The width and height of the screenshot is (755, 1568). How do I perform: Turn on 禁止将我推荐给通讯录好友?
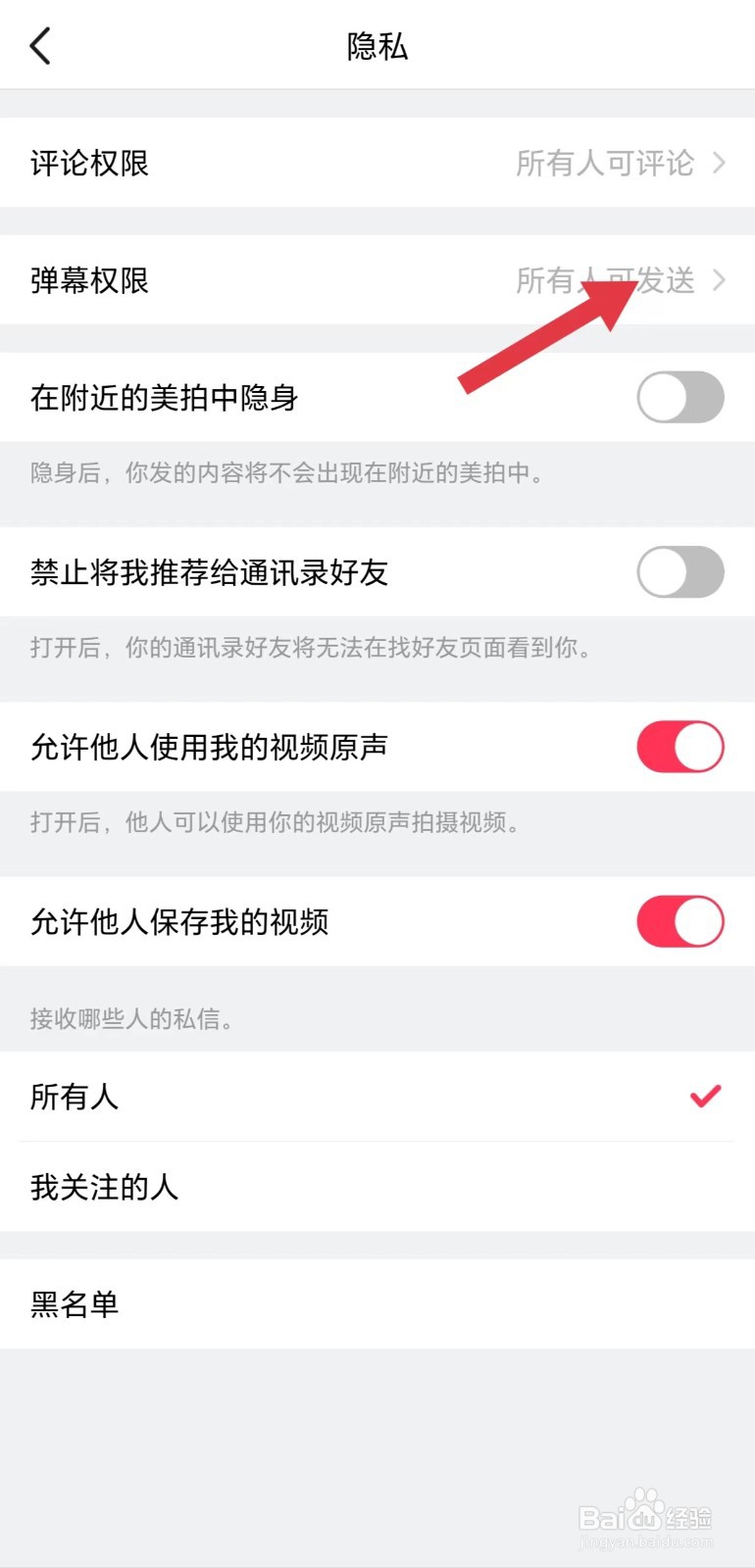pyautogui.click(x=679, y=571)
